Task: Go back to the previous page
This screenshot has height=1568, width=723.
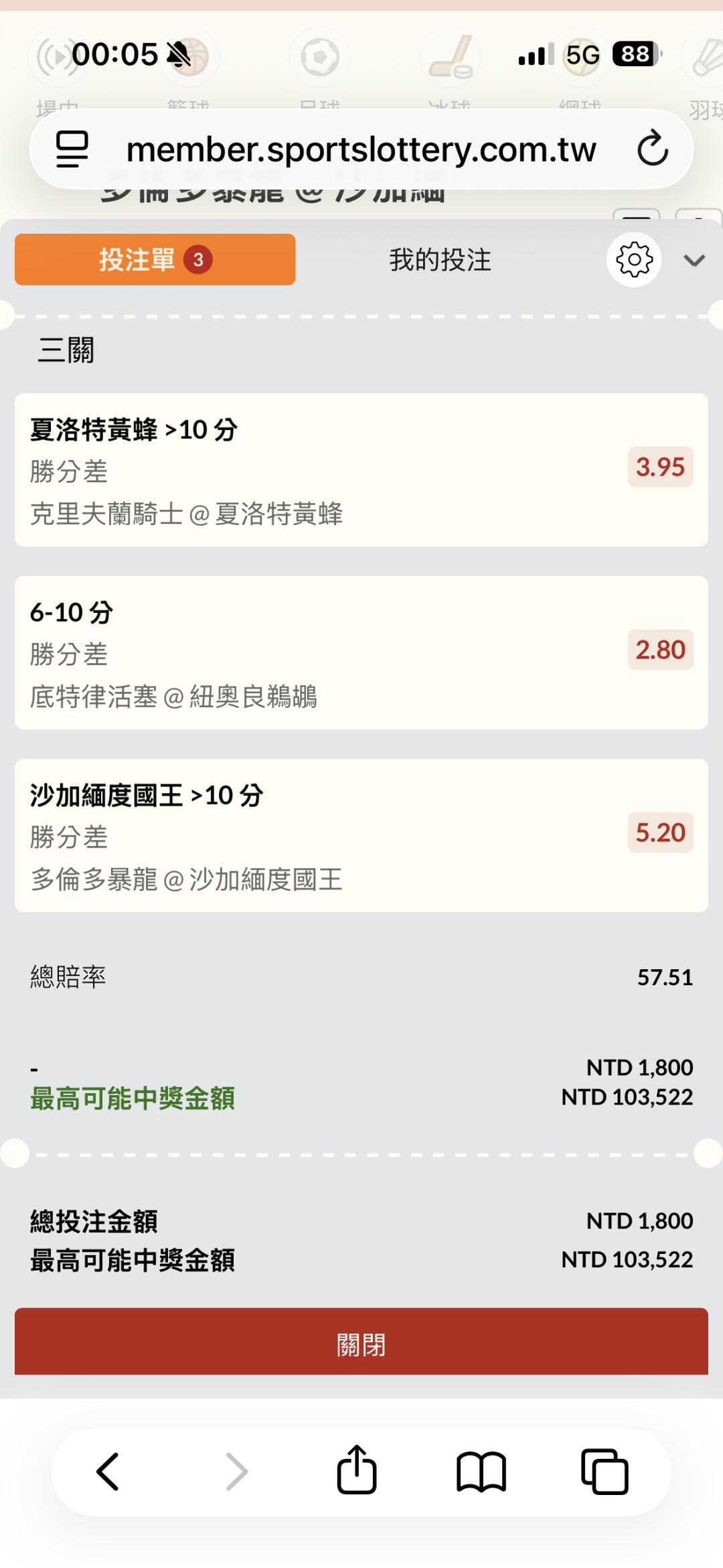Action: [108, 1472]
